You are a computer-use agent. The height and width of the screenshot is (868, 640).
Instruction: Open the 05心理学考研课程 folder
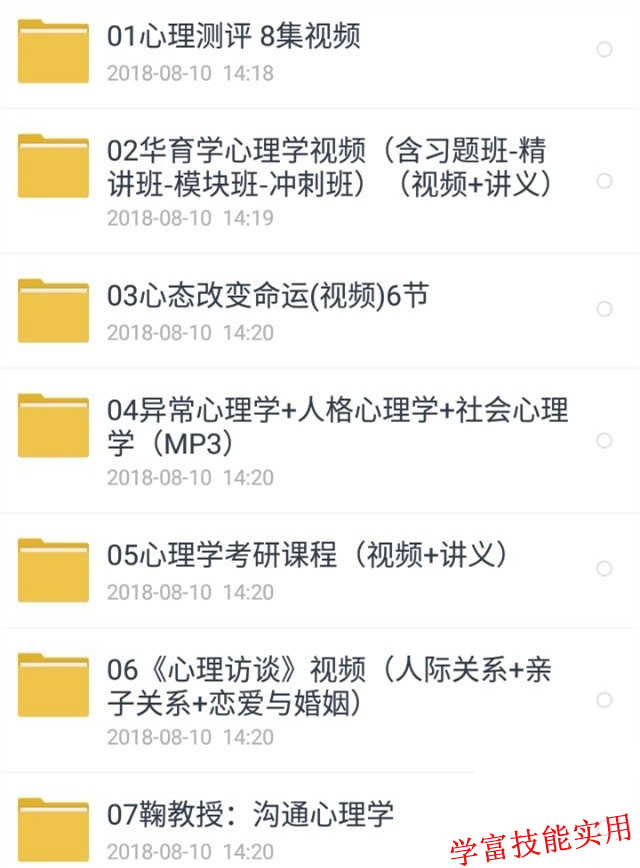click(x=307, y=554)
